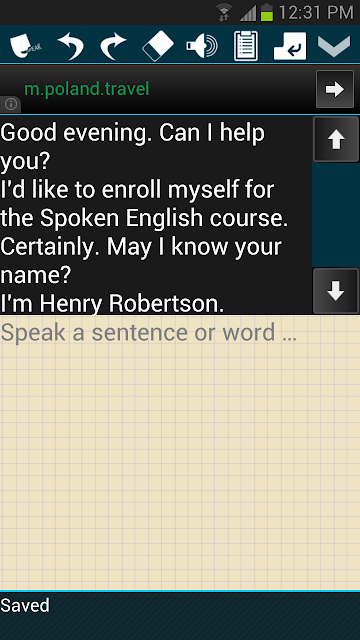
Task: Focus the 'Speak a sentence or word' field
Action: point(180,452)
